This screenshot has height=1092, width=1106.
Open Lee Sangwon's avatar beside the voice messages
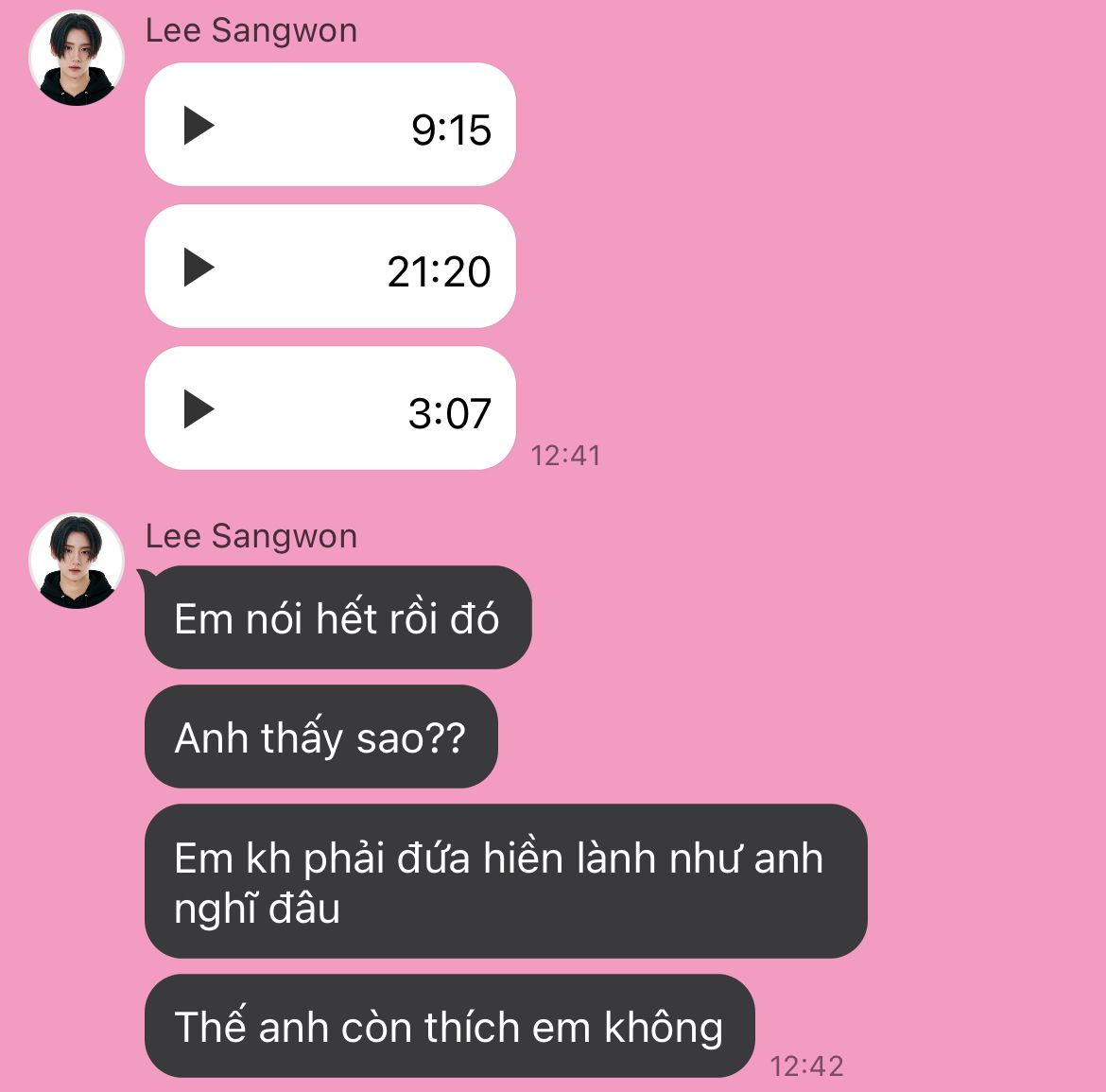click(x=77, y=58)
